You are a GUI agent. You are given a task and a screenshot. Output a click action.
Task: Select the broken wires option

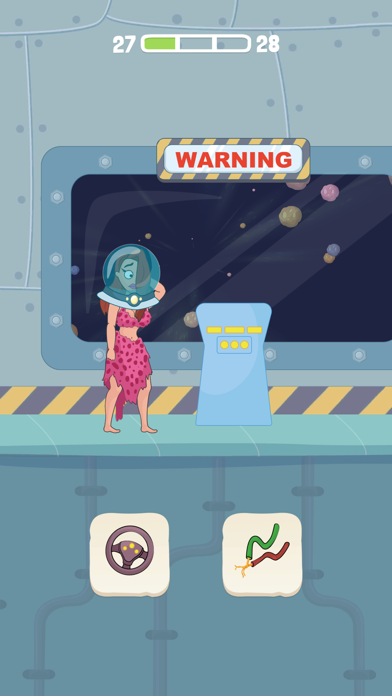(x=262, y=554)
